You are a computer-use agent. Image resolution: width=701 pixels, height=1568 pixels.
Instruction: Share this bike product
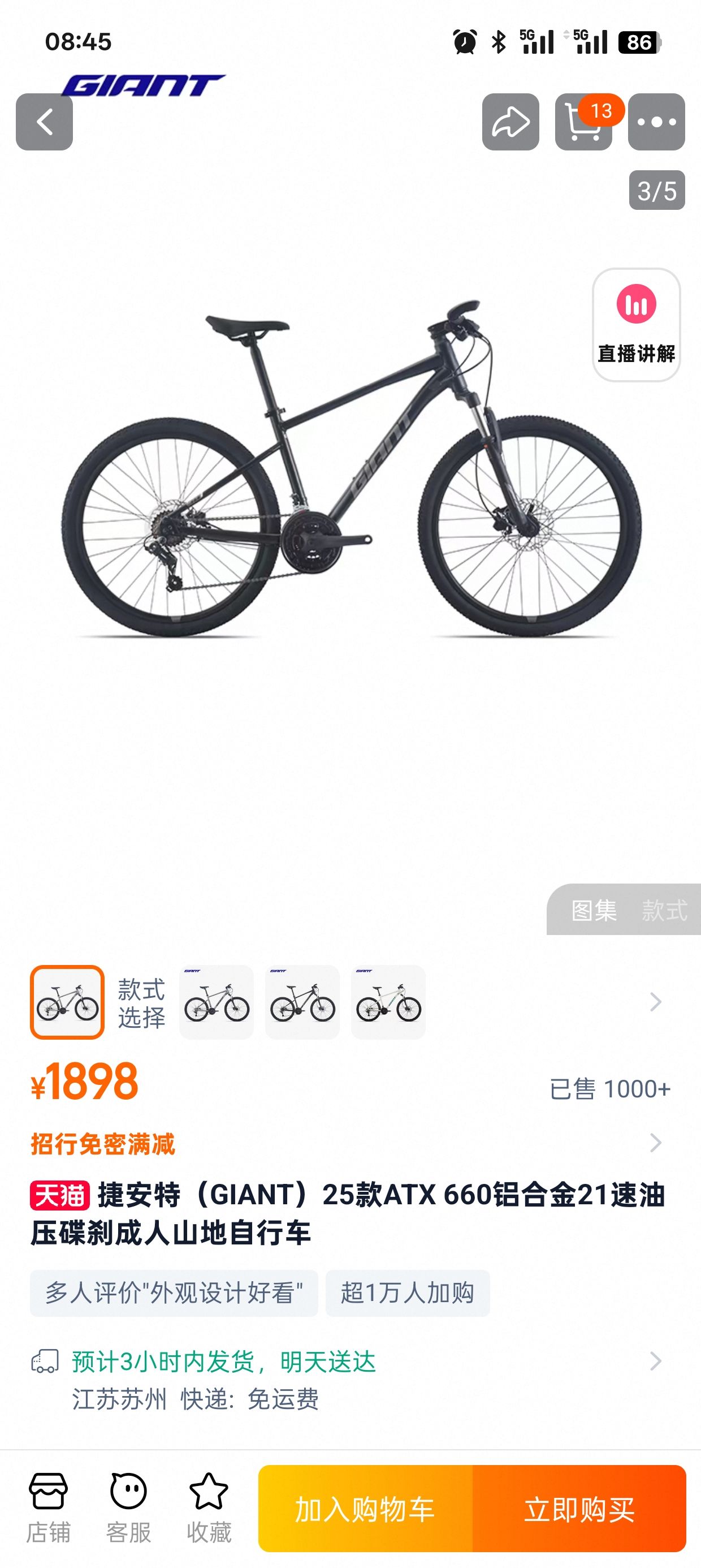(510, 122)
